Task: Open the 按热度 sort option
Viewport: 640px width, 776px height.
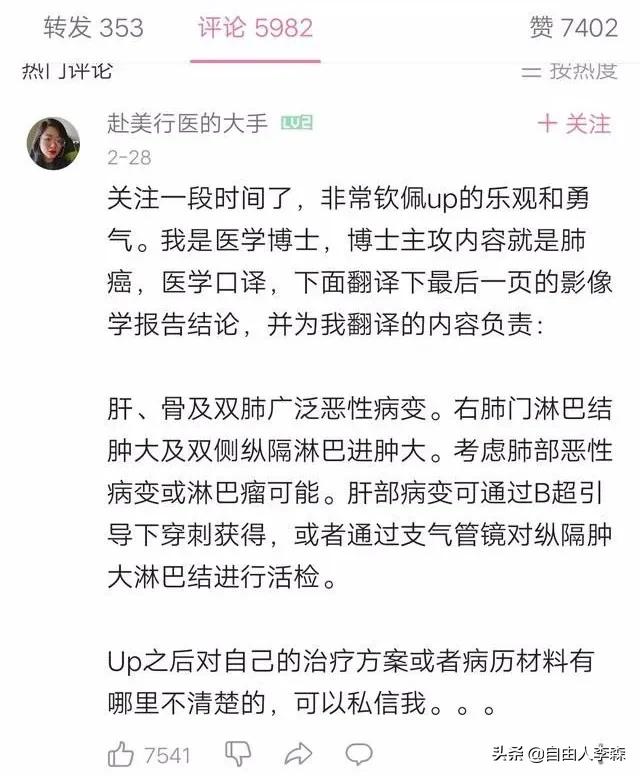Action: tap(568, 70)
